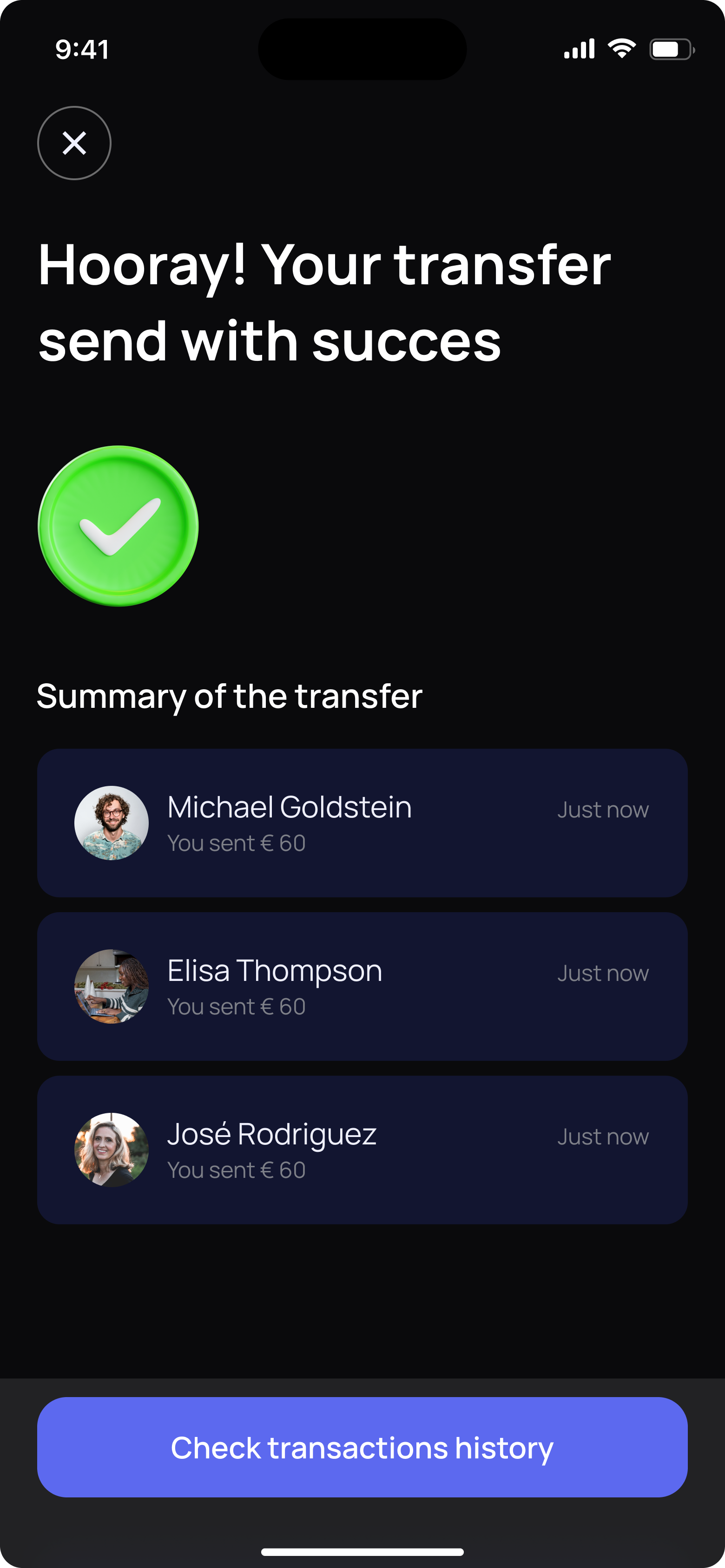
Task: Check transactions history
Action: 362,1447
